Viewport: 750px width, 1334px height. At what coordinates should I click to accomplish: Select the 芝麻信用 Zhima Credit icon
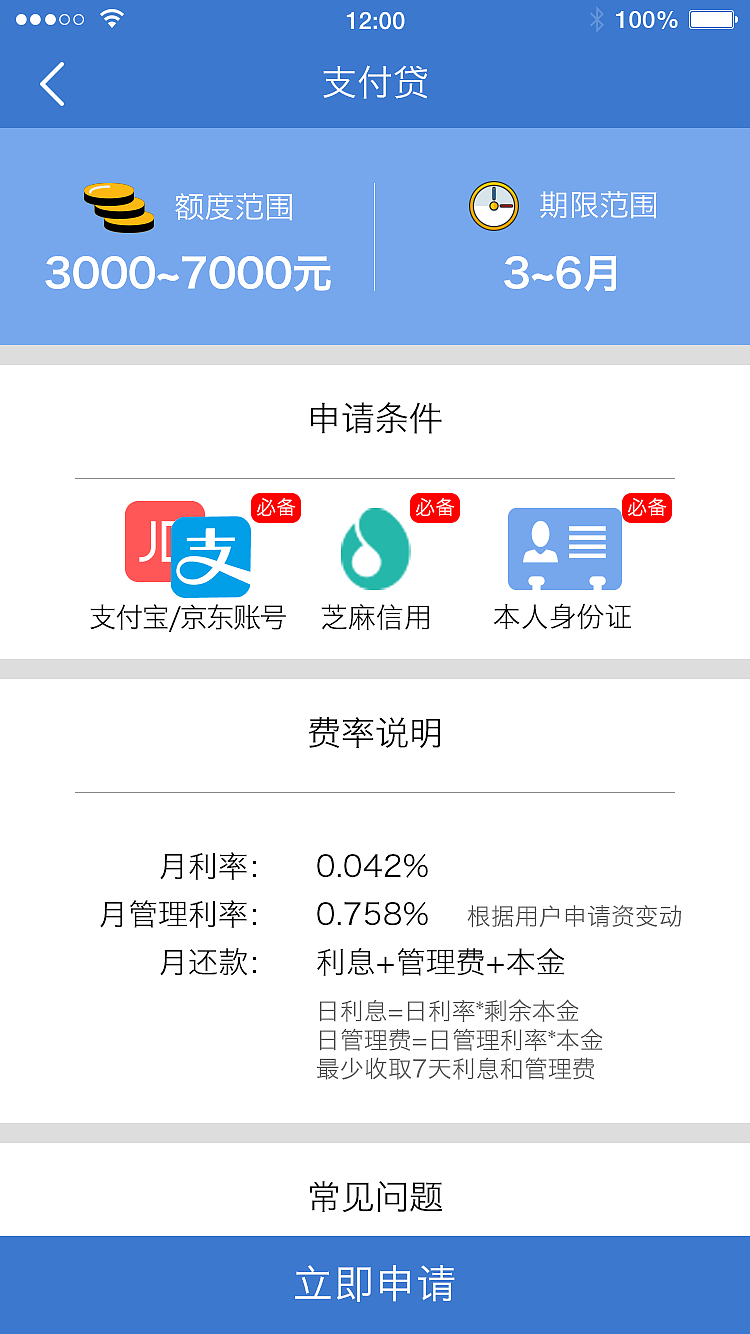click(x=374, y=548)
